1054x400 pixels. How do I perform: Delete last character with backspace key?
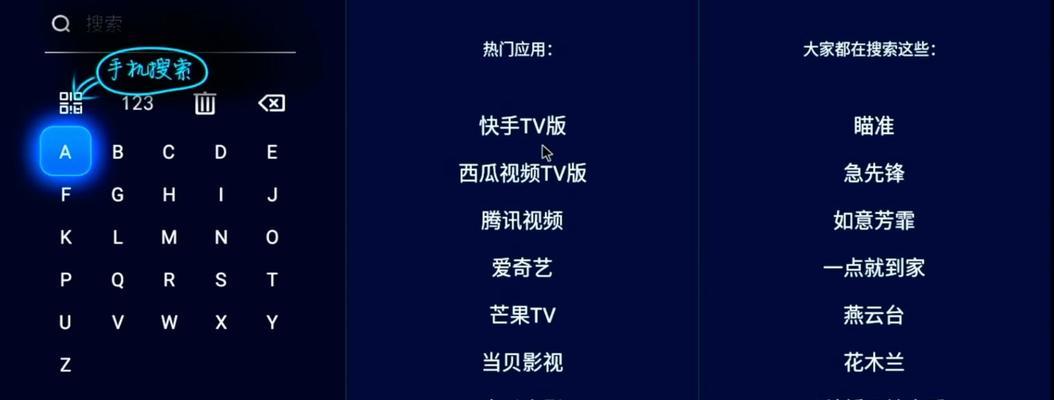click(271, 103)
